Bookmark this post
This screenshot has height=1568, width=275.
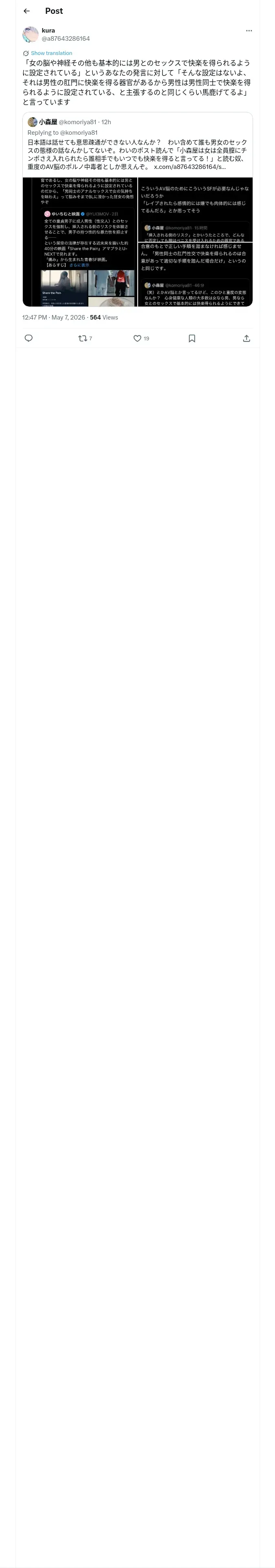191,338
